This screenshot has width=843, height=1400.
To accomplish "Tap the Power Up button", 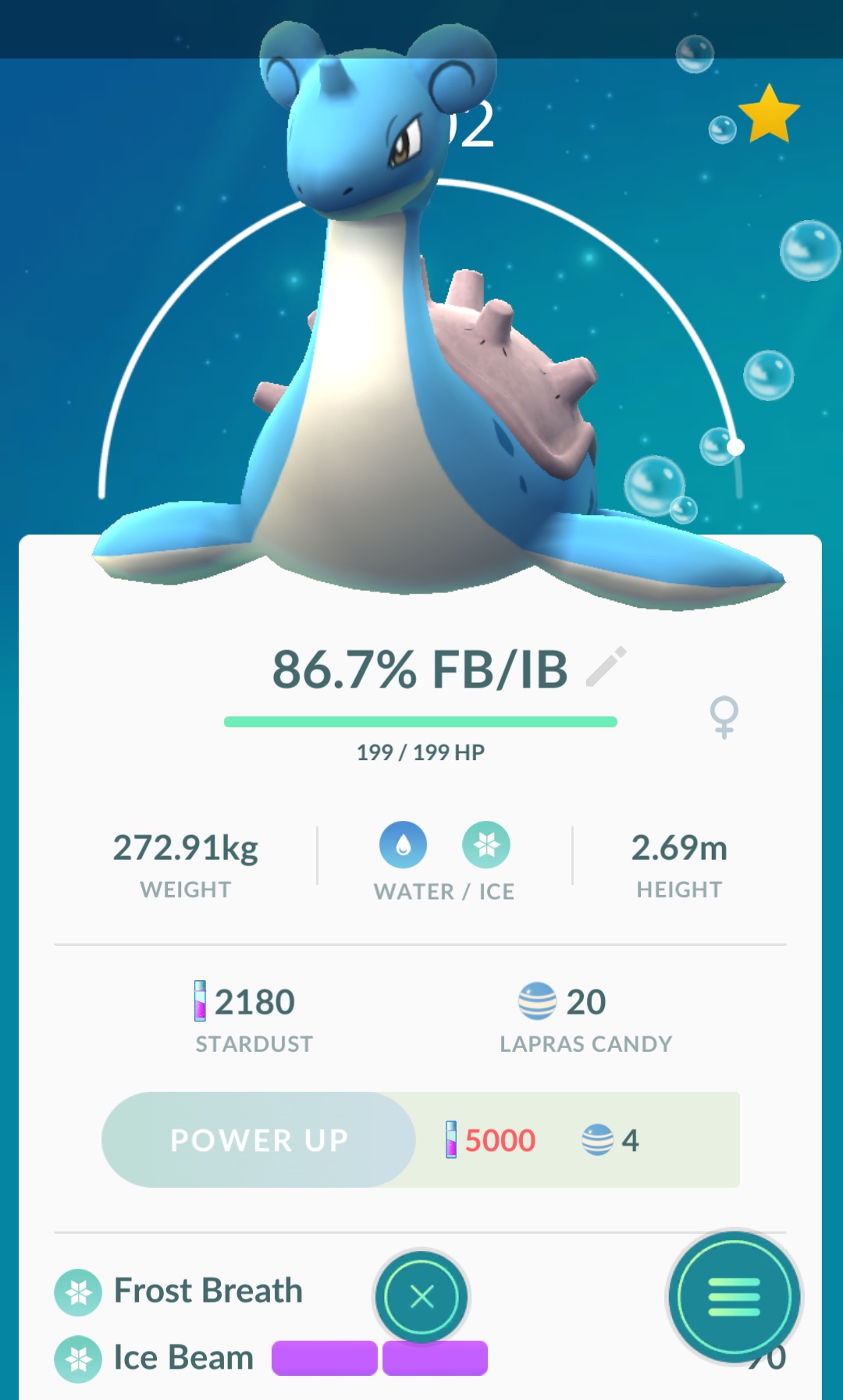I will (258, 1139).
